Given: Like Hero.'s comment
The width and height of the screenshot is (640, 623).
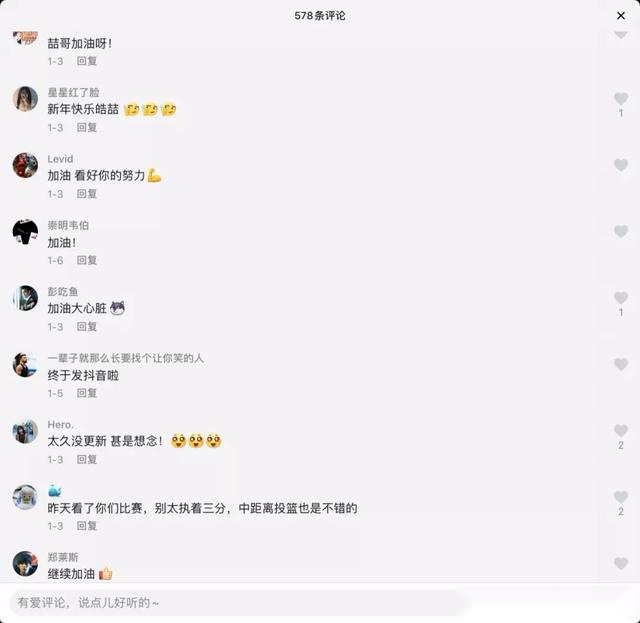Looking at the screenshot, I should click(621, 431).
